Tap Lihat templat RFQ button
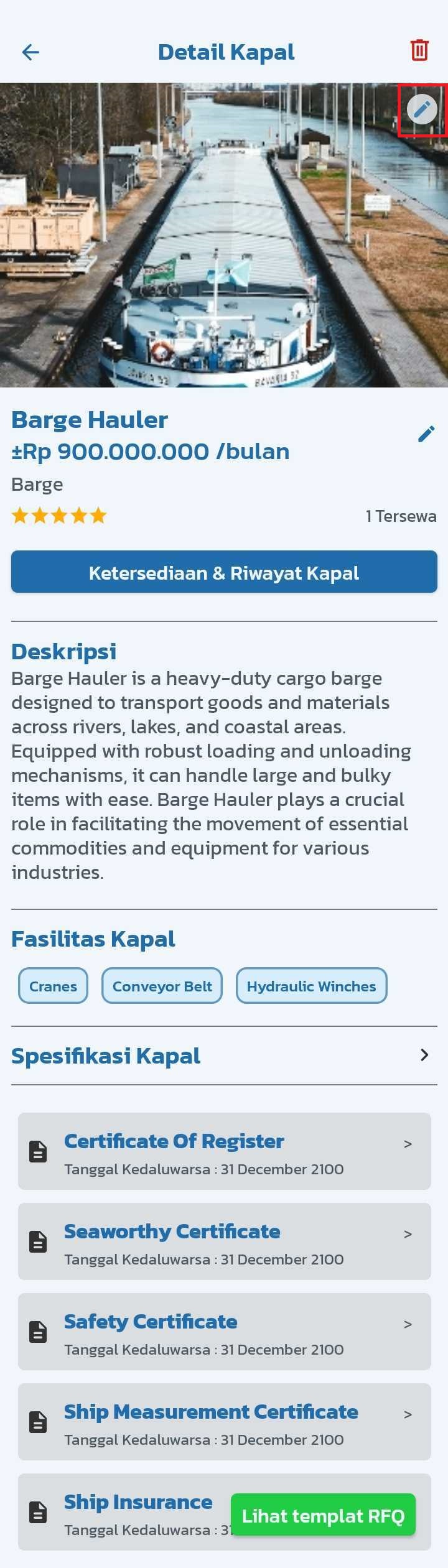This screenshot has height=1568, width=448. [323, 1515]
